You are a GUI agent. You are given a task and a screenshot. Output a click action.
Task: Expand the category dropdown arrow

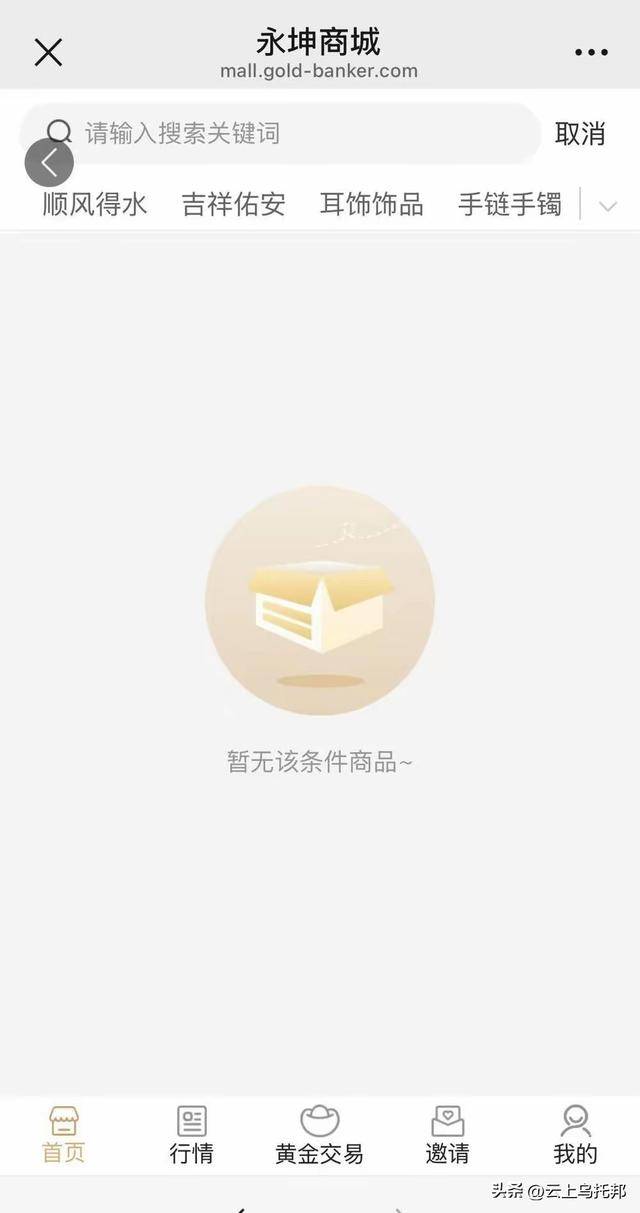tap(607, 206)
